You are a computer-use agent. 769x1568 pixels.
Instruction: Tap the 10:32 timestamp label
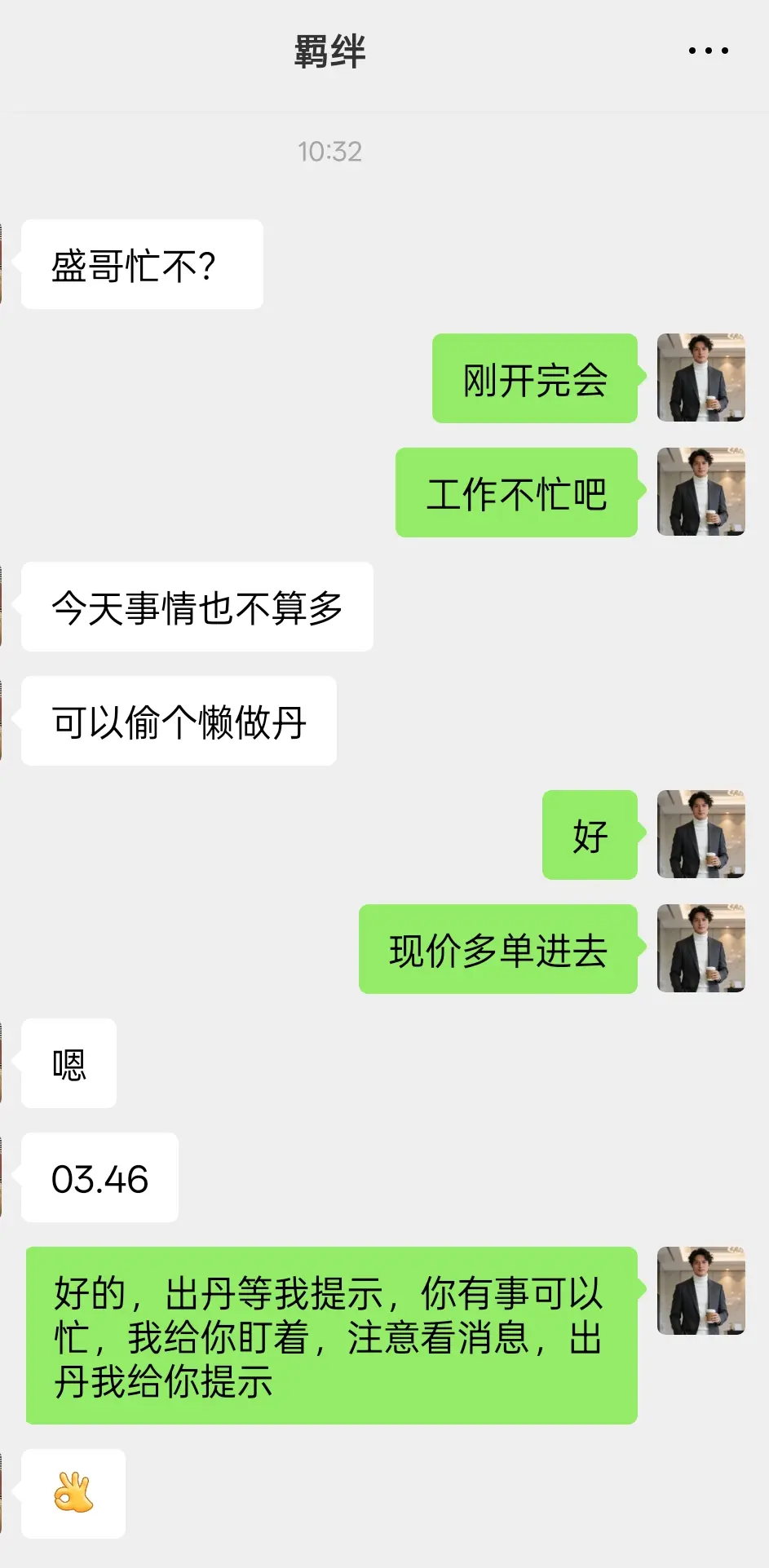[x=331, y=152]
